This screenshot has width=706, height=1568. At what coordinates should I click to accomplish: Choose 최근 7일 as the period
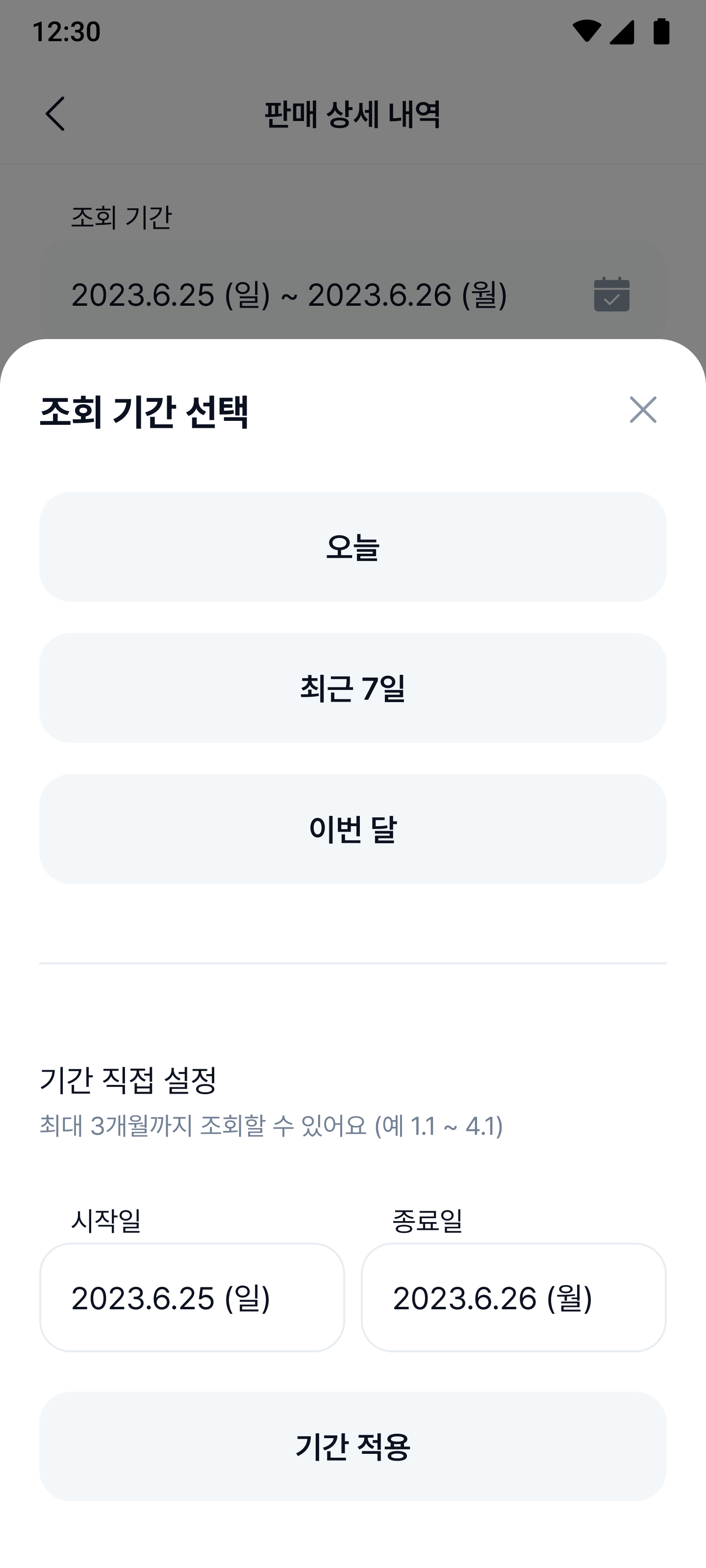pos(353,688)
